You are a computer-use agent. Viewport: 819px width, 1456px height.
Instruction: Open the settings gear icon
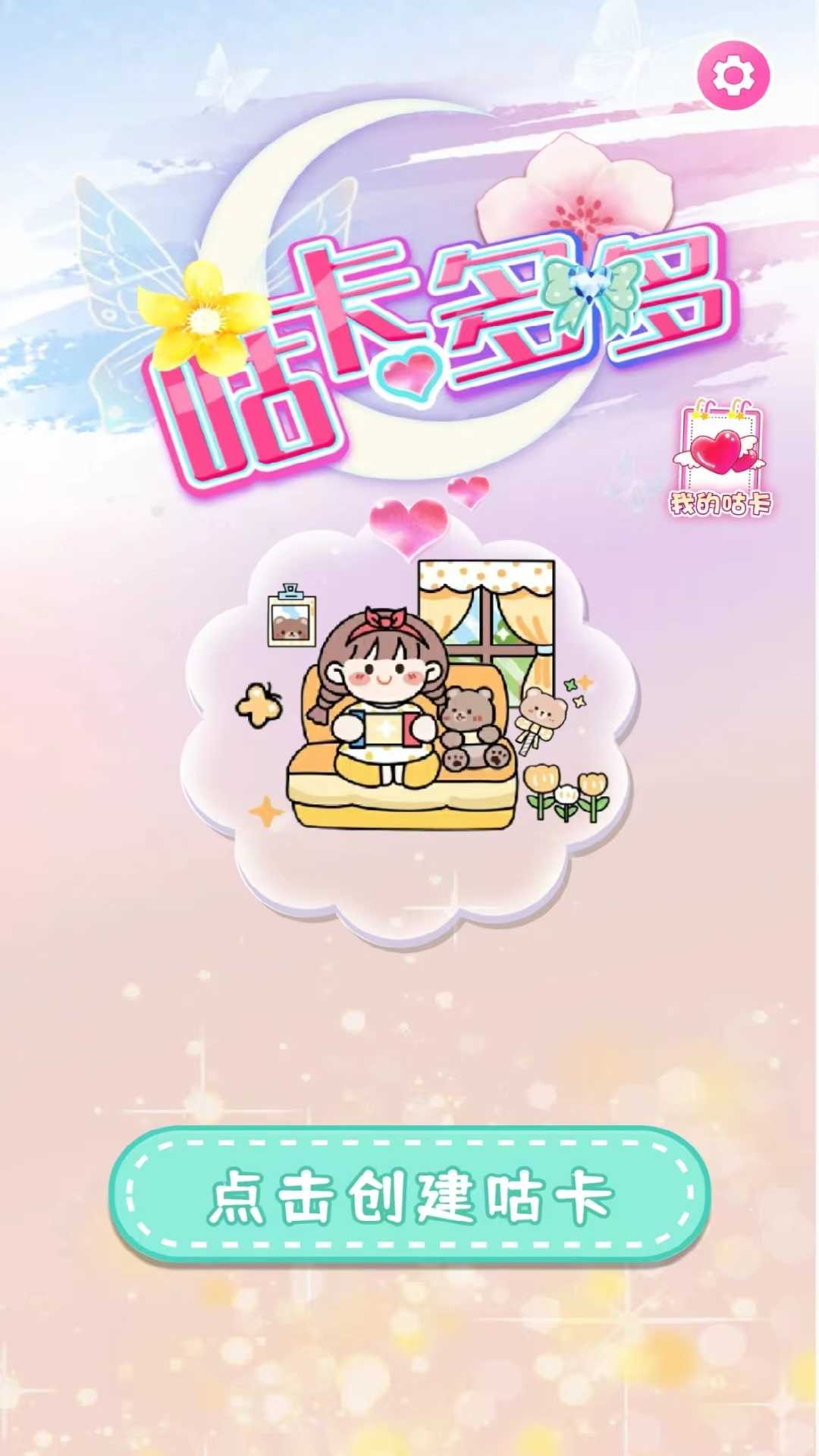[733, 76]
